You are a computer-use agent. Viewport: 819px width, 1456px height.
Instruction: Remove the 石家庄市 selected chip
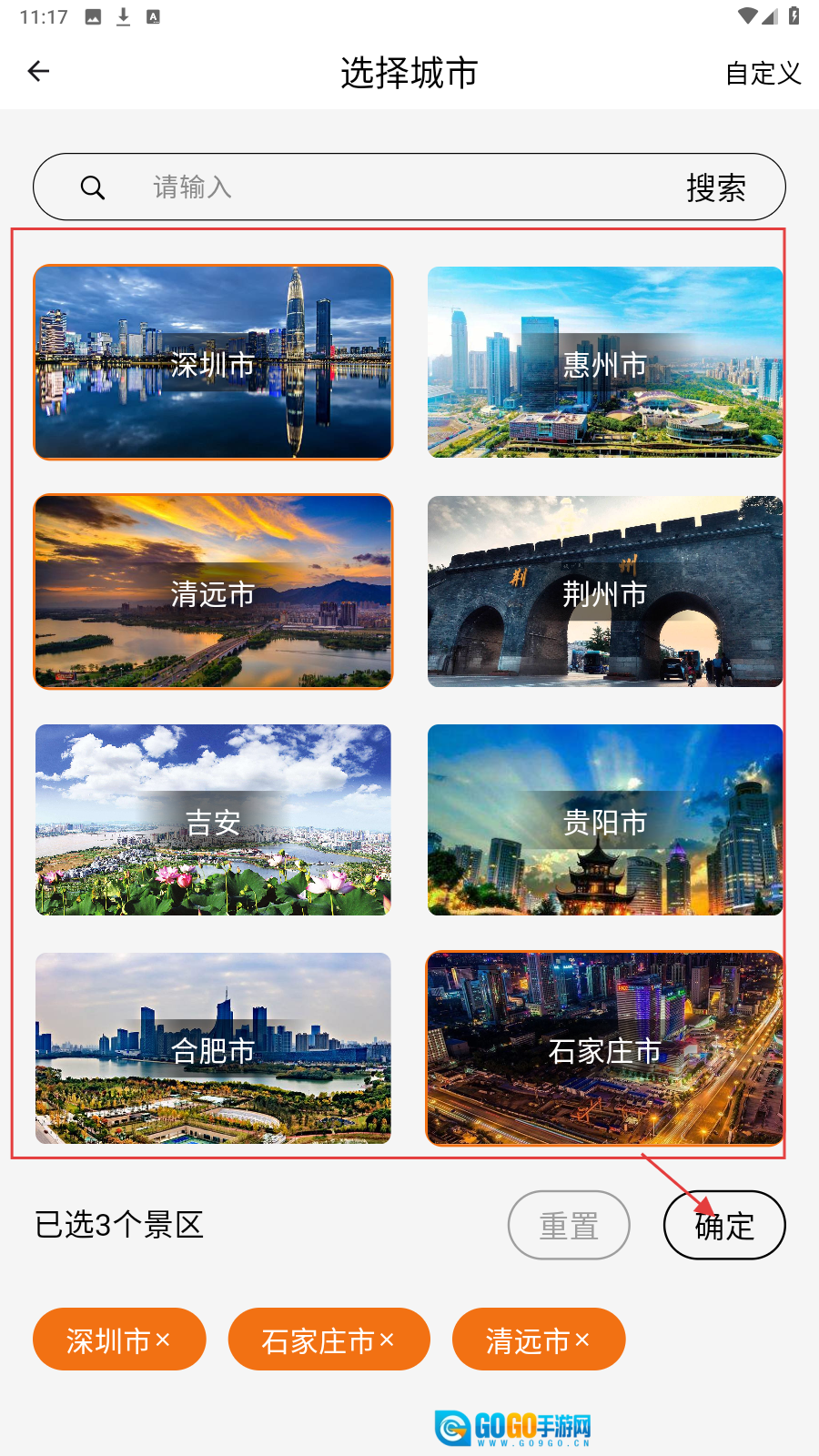click(387, 1340)
